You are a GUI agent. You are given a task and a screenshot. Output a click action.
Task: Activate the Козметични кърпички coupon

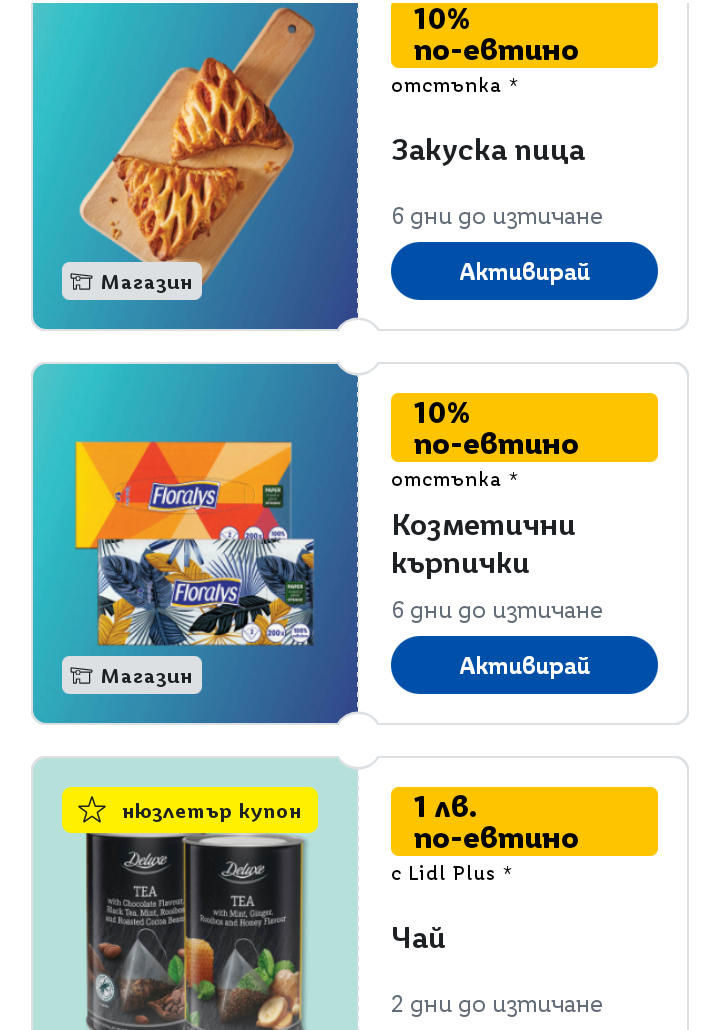point(524,665)
